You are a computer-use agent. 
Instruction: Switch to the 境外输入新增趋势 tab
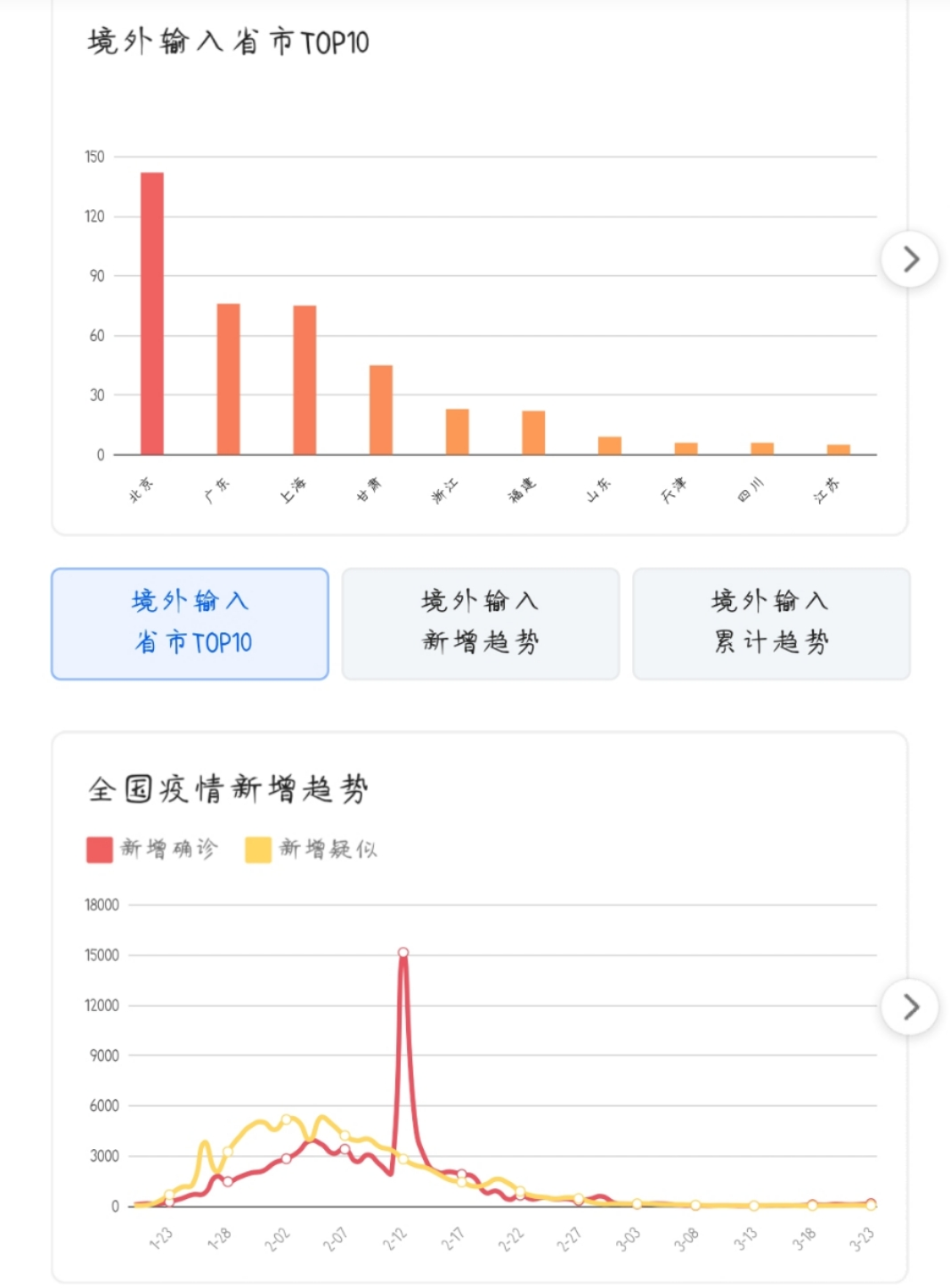pos(480,624)
